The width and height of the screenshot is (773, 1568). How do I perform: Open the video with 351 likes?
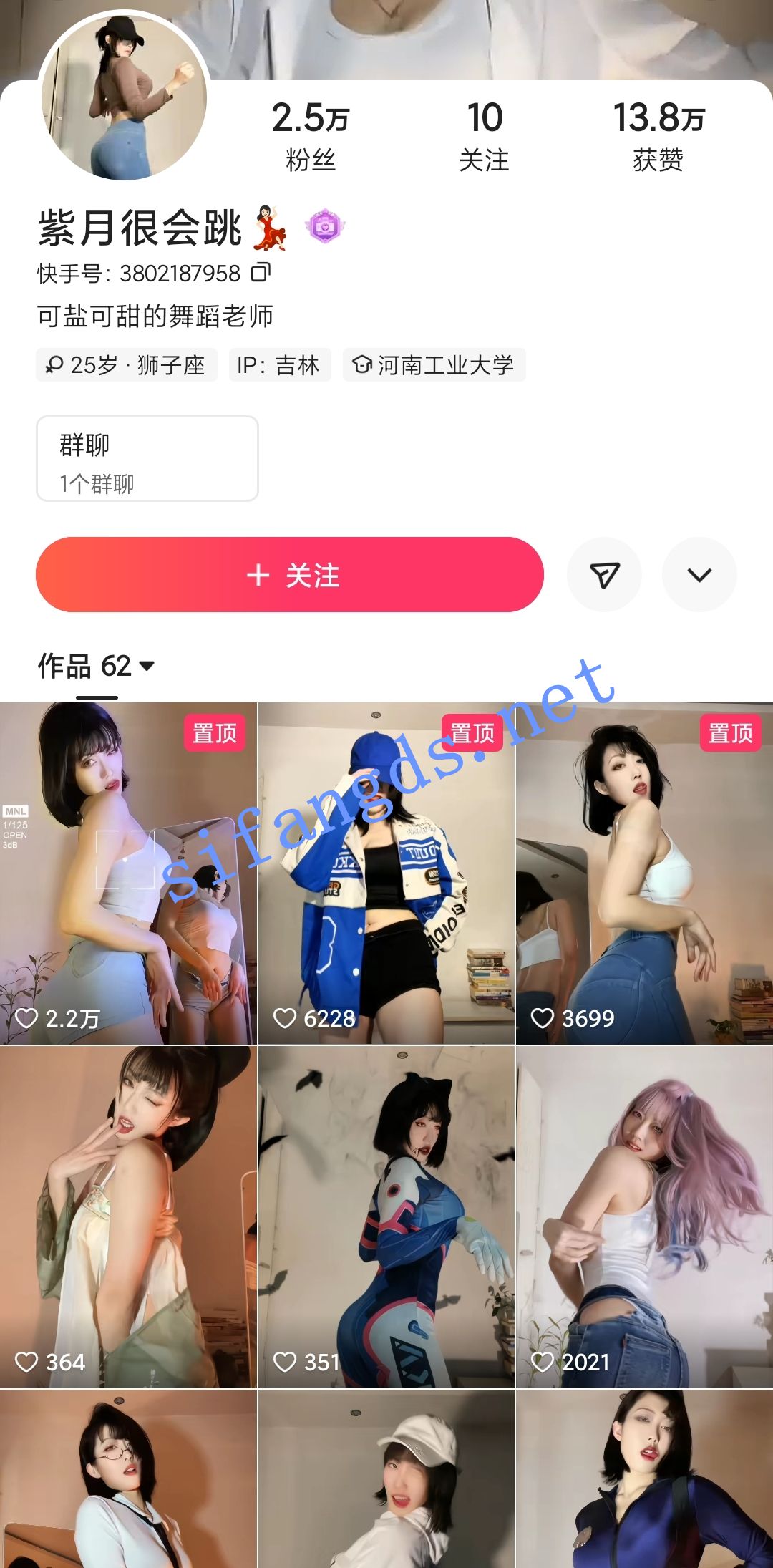pos(386,1216)
